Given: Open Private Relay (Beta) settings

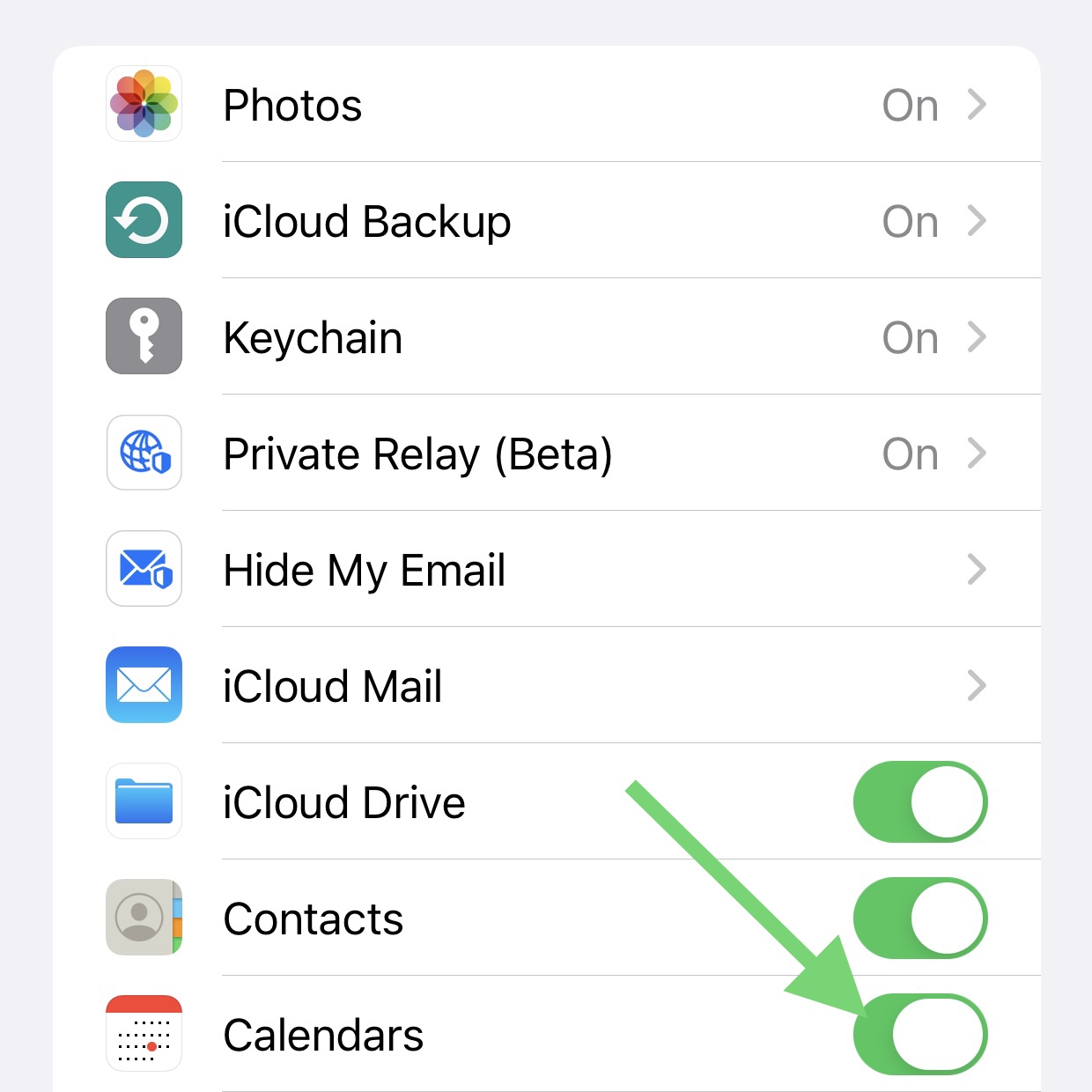Looking at the screenshot, I should click(x=546, y=454).
